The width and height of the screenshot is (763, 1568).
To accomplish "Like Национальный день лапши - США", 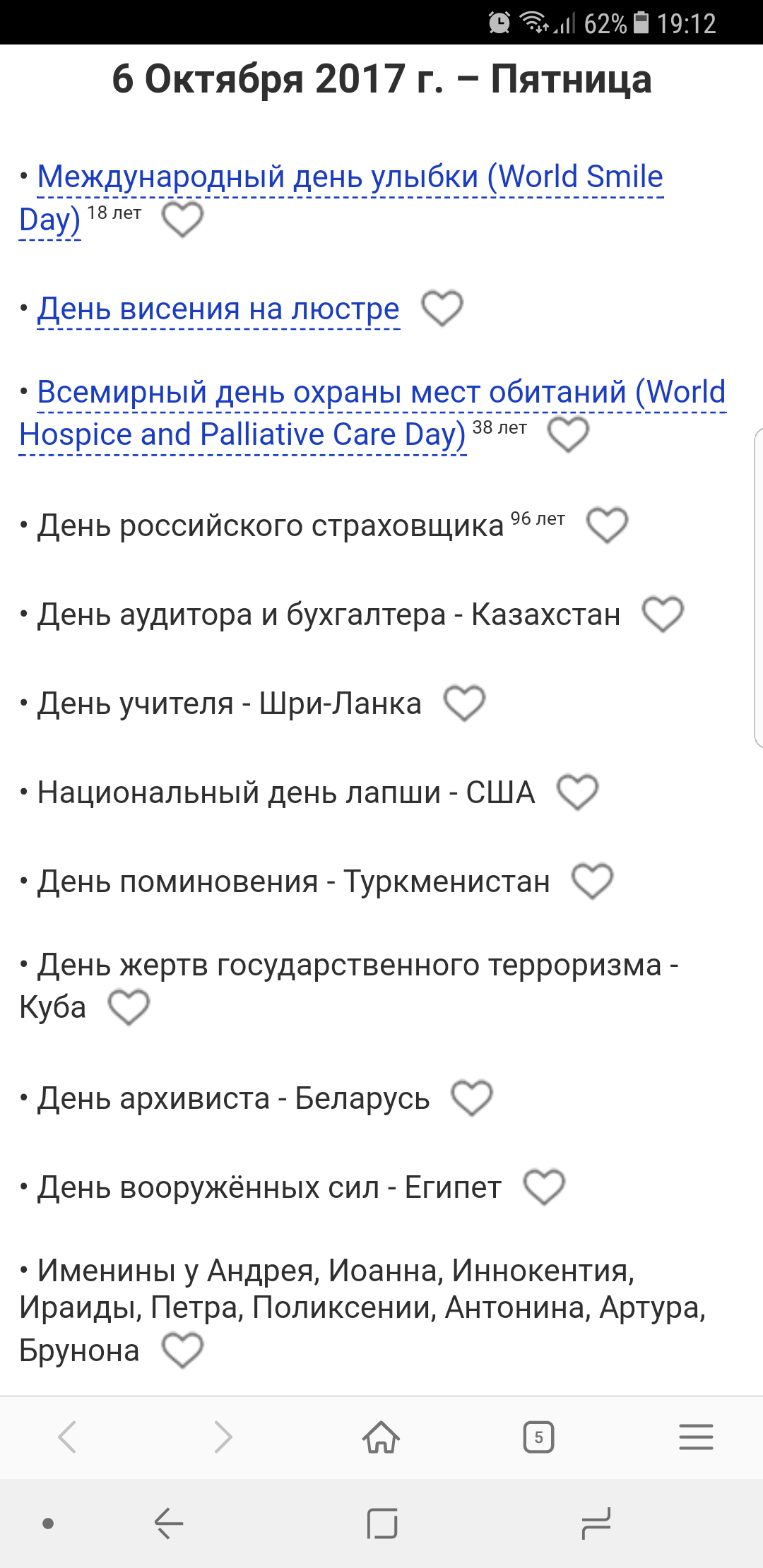I will (578, 792).
